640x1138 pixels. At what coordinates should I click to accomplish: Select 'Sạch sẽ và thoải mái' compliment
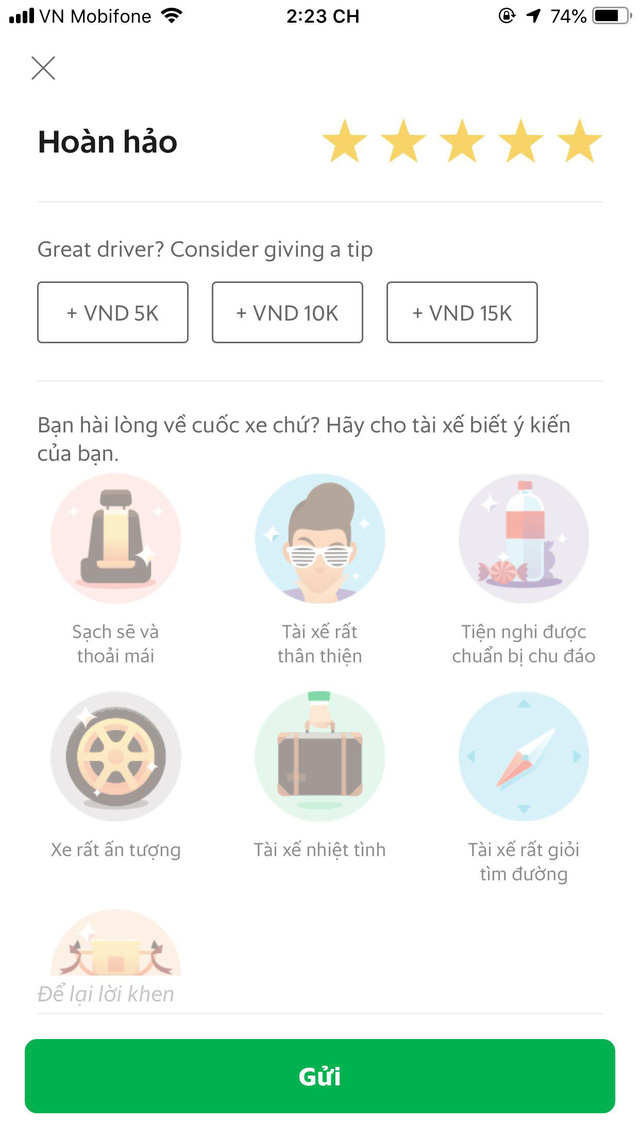click(116, 539)
